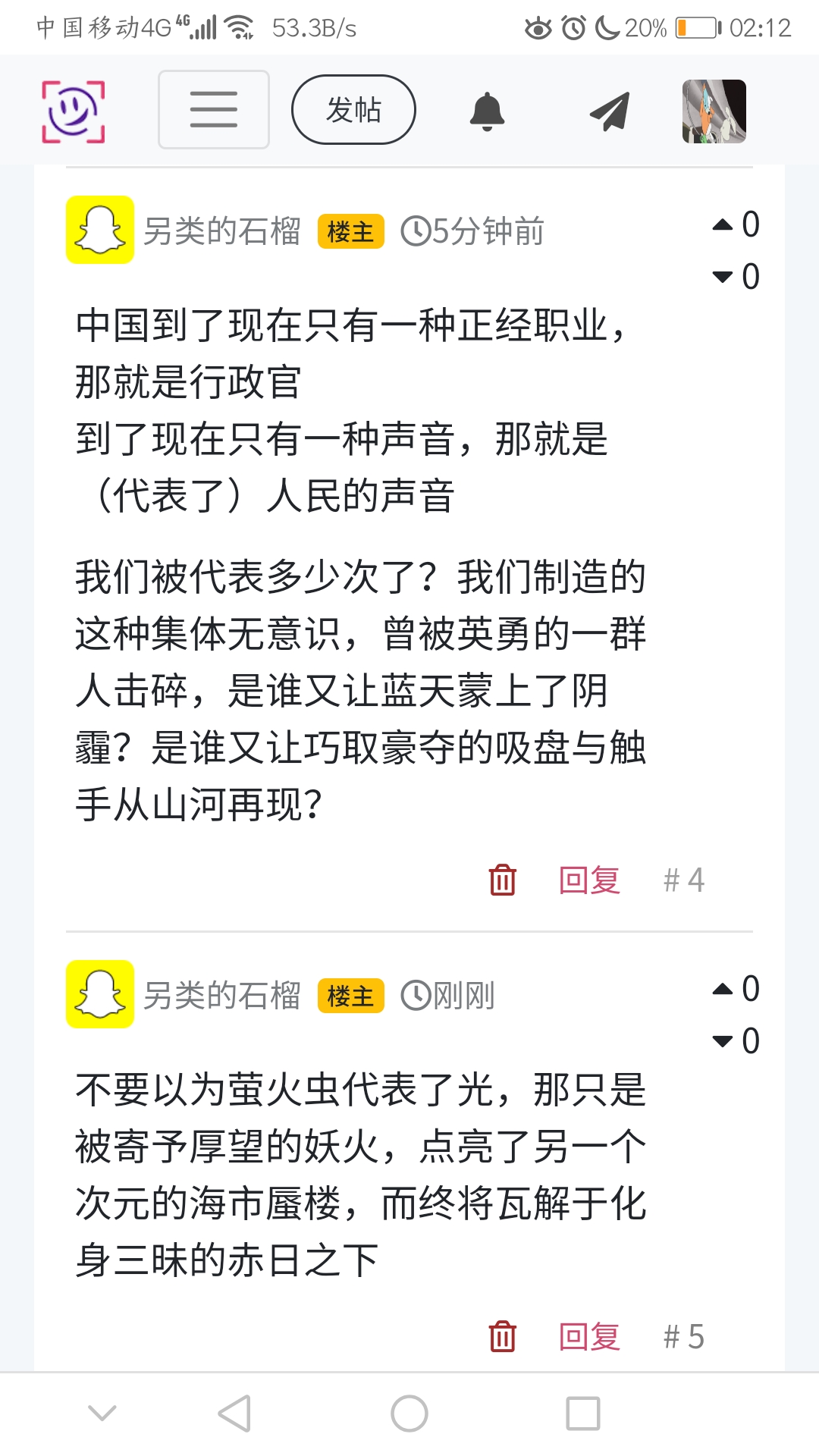Image resolution: width=819 pixels, height=1456 pixels.
Task: Open 另类的石榴's avatar on post #4
Action: click(x=99, y=230)
